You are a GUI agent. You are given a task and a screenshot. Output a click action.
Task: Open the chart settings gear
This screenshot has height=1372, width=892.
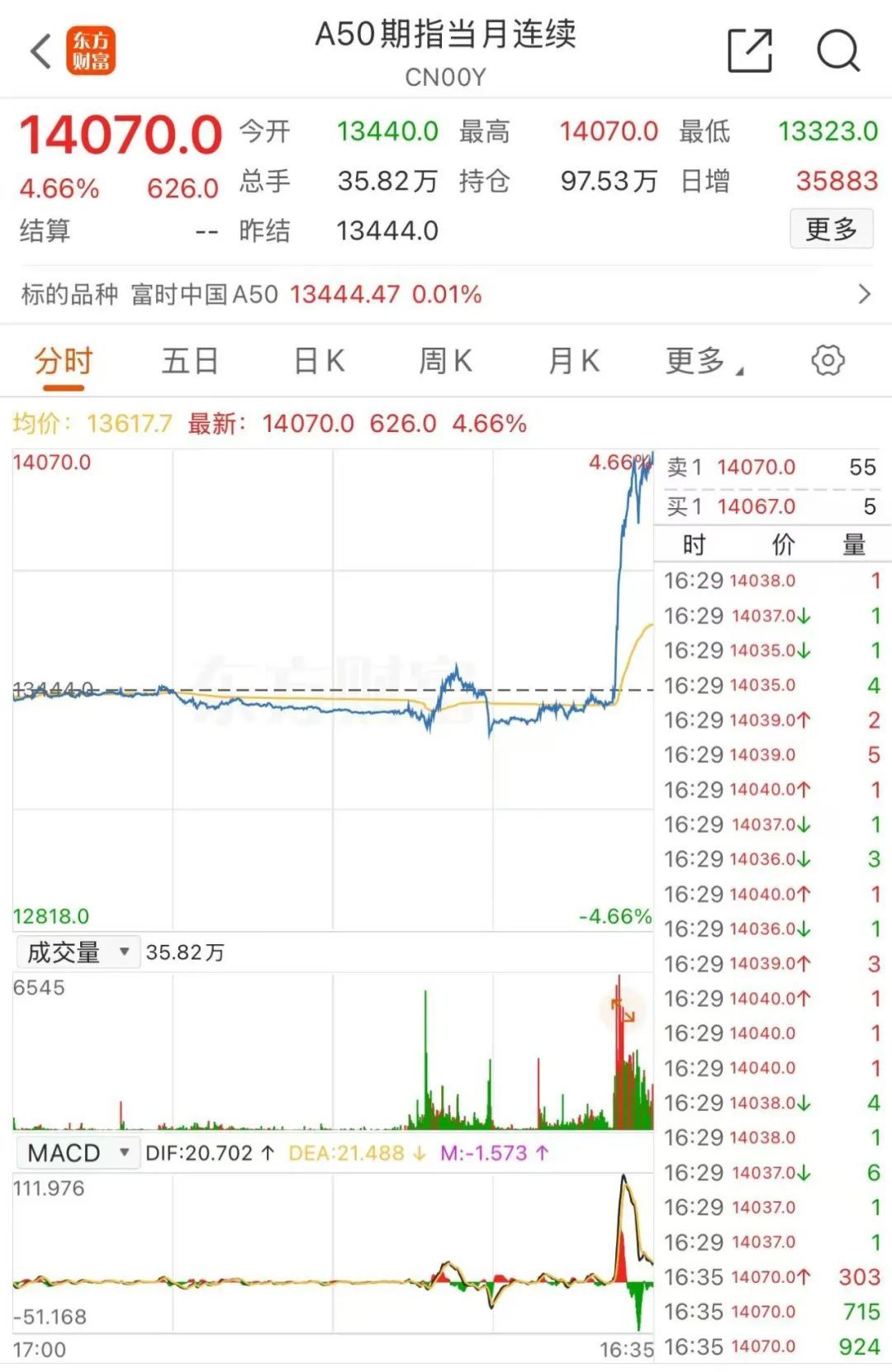coord(828,361)
